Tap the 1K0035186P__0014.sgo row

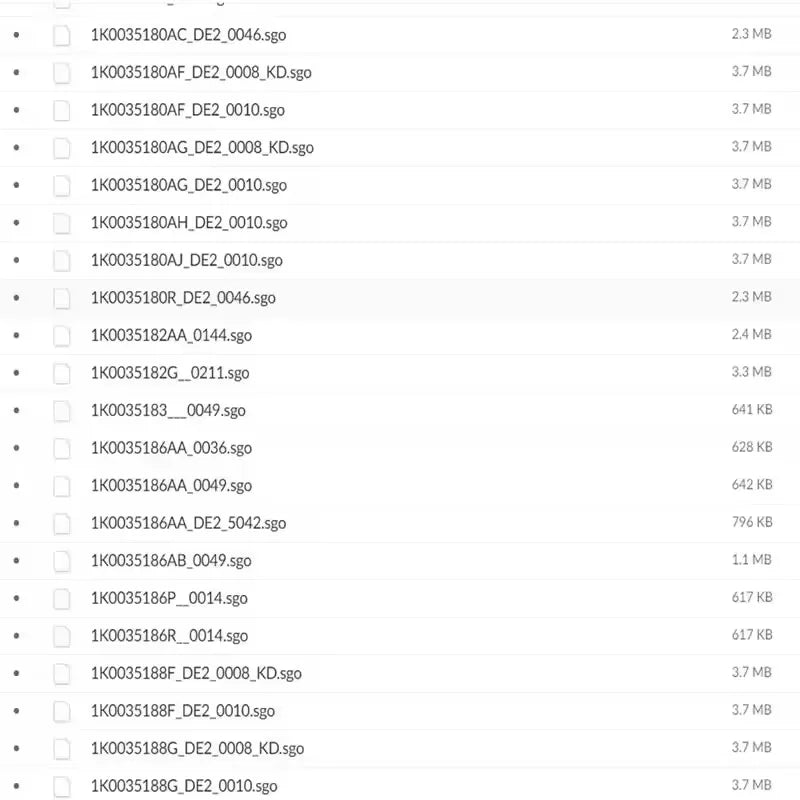click(x=169, y=598)
